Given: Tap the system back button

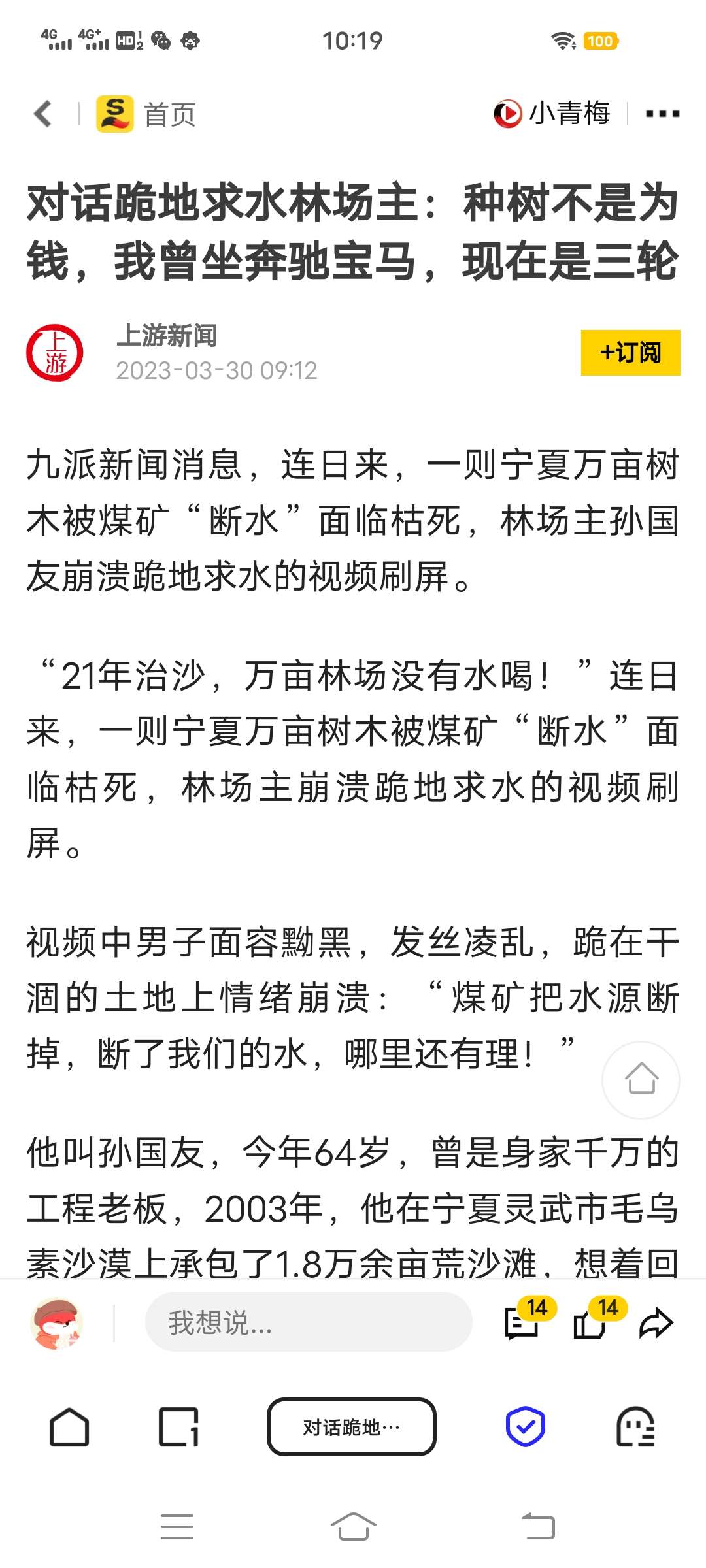Looking at the screenshot, I should pos(539,1527).
